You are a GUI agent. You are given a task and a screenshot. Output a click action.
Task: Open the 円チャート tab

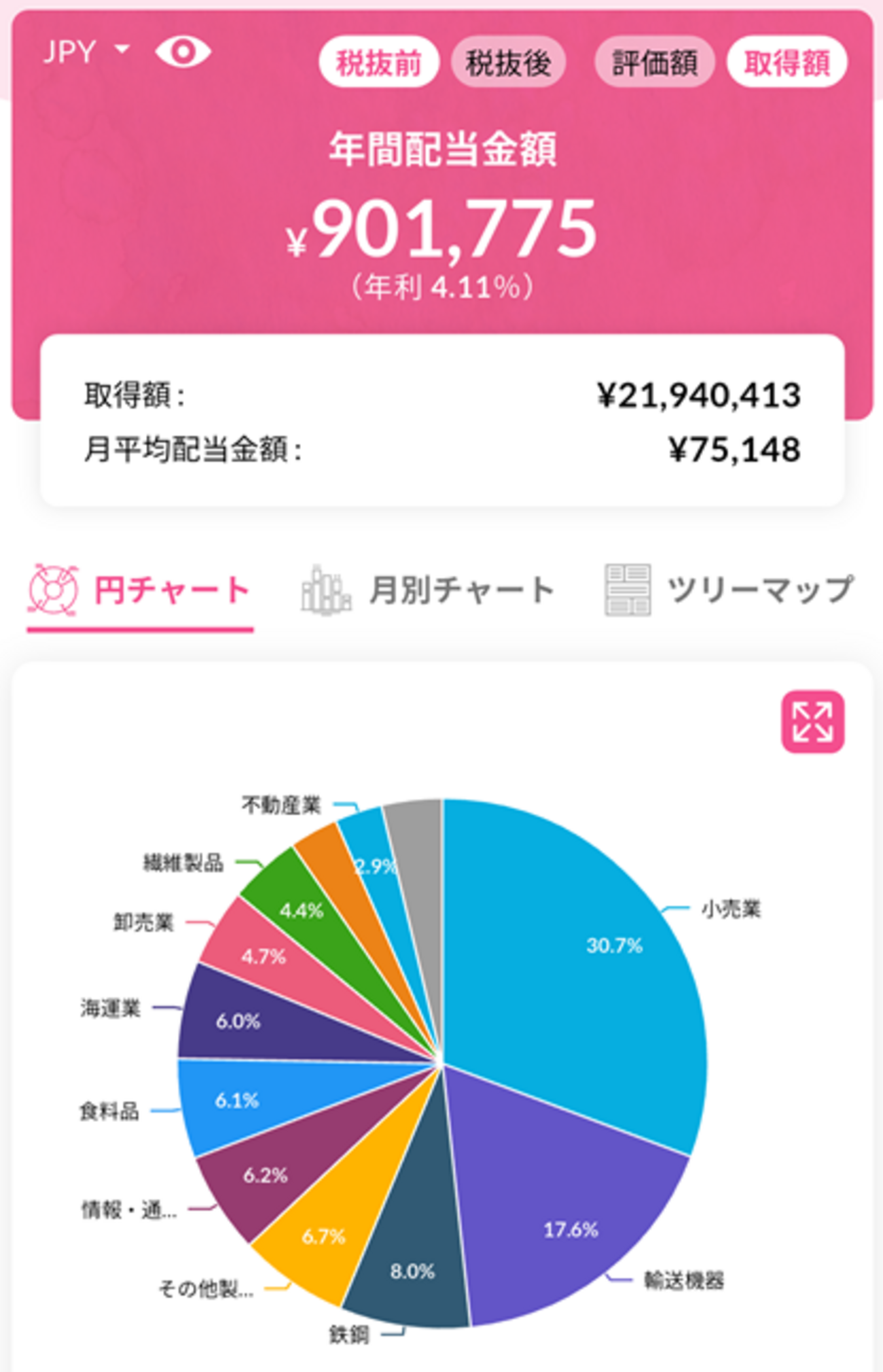(140, 590)
